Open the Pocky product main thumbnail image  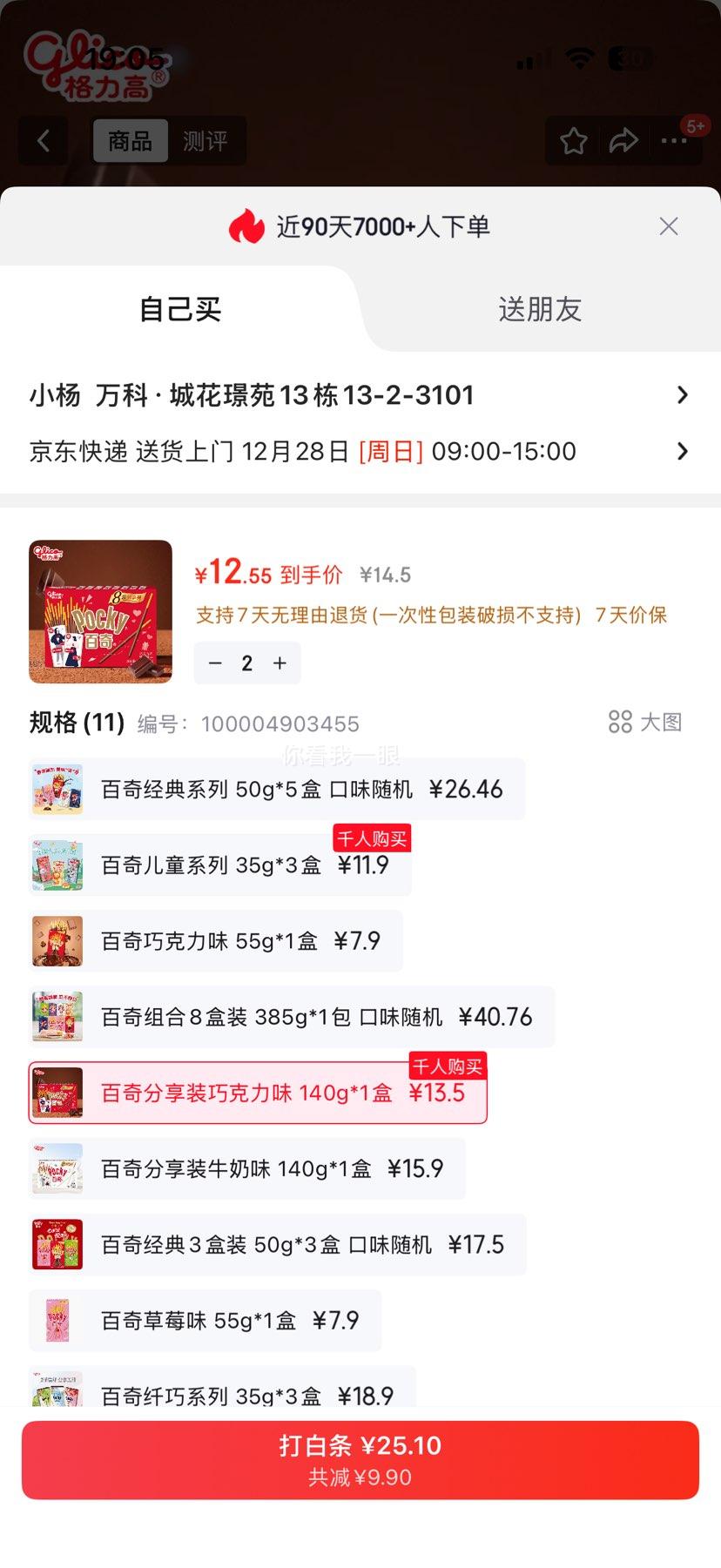(x=99, y=610)
